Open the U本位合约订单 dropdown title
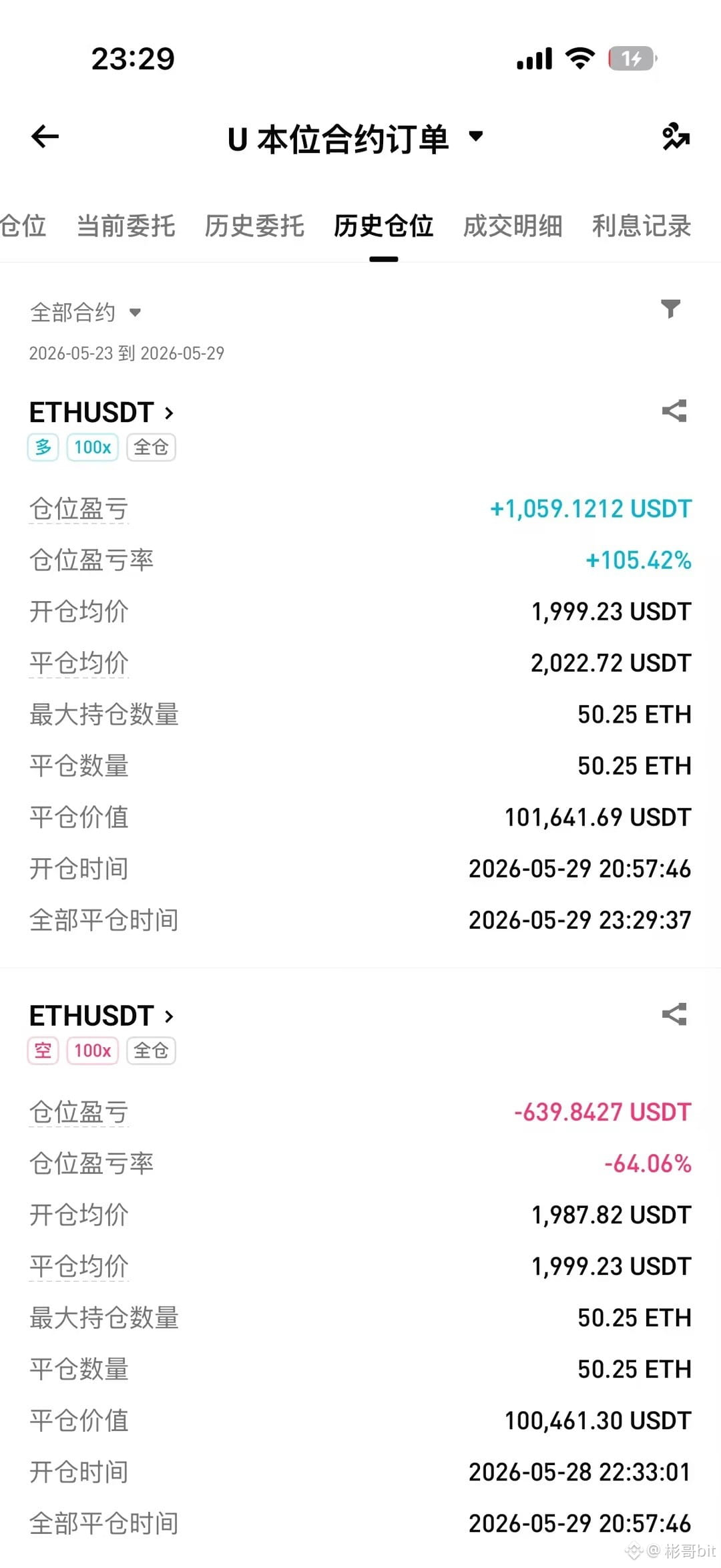 point(354,139)
